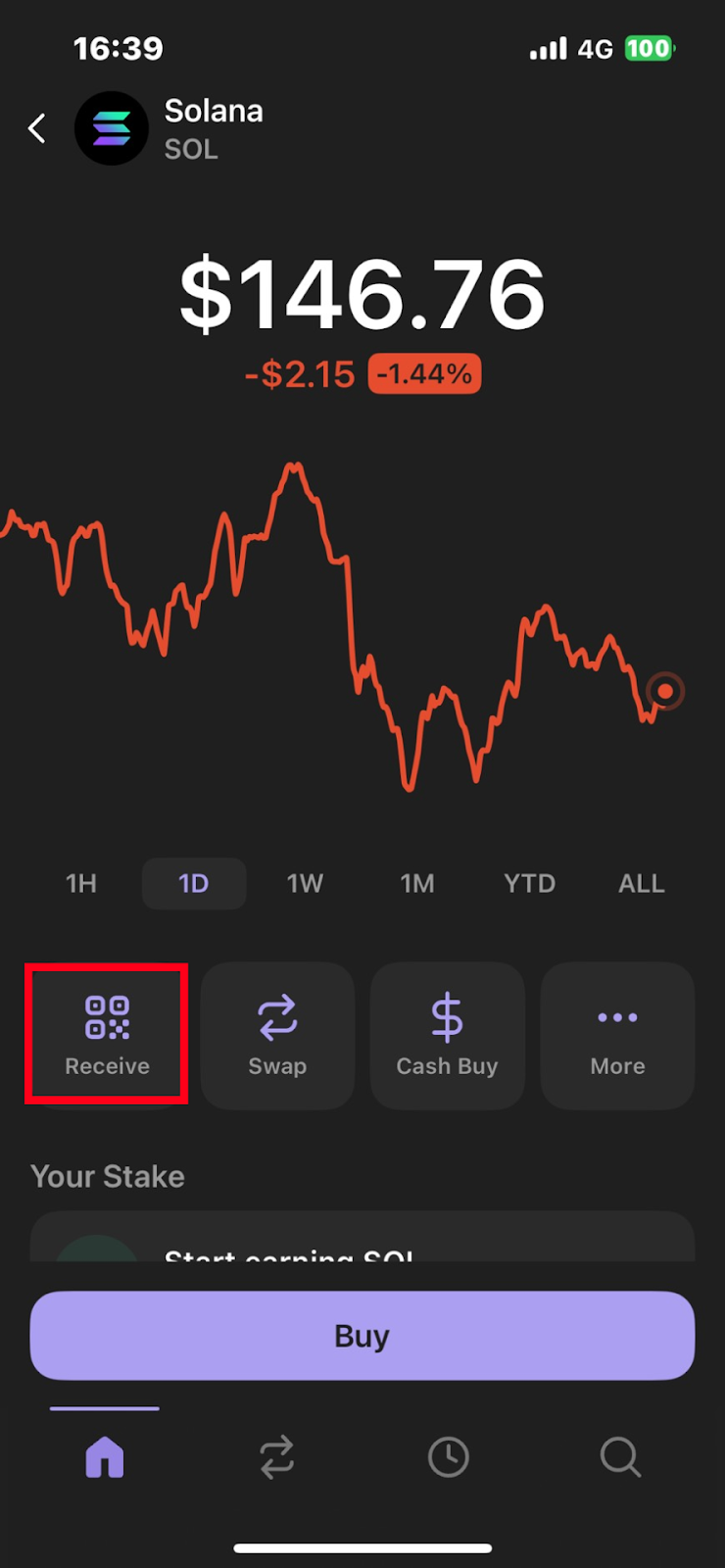Open the Swap action
This screenshot has height=1568, width=725.
tap(277, 1035)
